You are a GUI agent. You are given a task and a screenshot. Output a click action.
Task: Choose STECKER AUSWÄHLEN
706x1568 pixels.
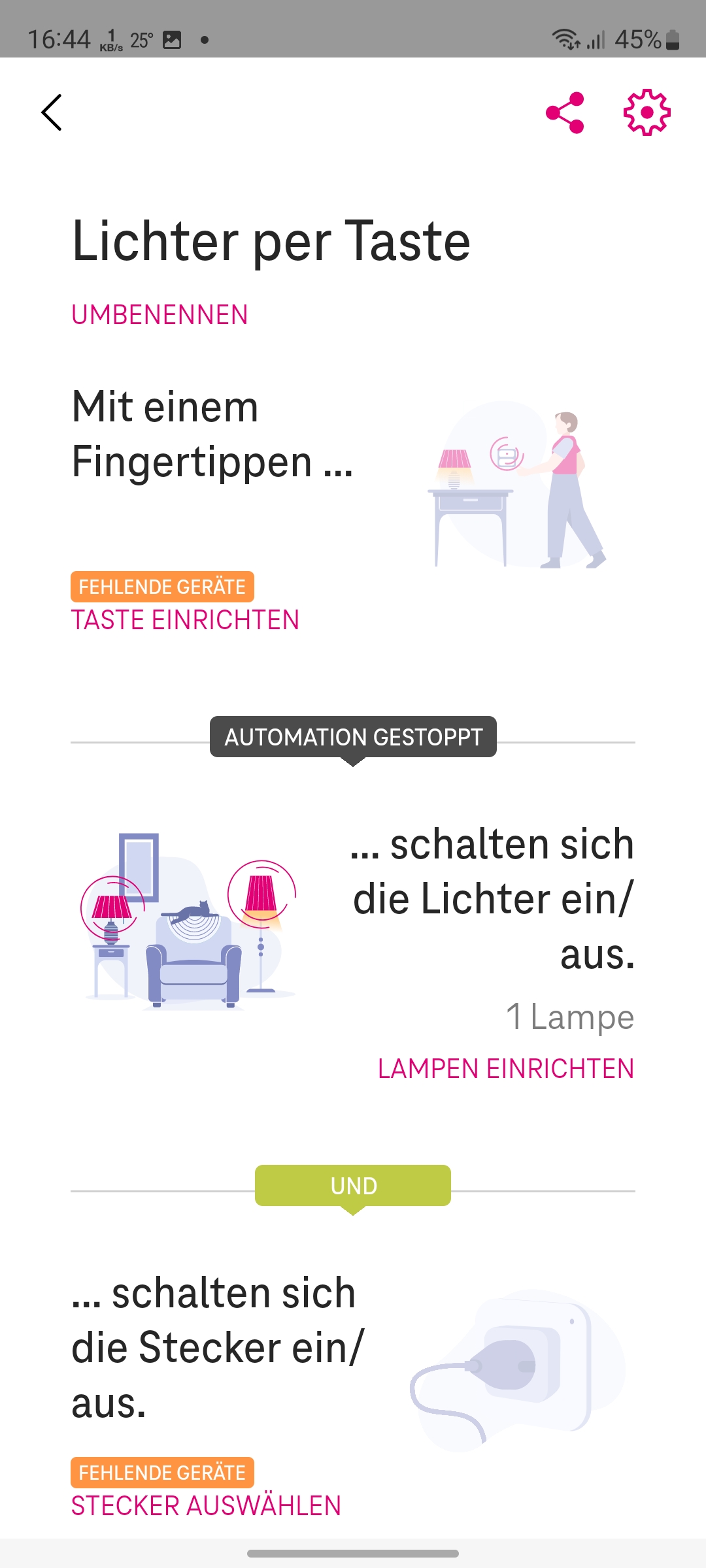pyautogui.click(x=206, y=1506)
